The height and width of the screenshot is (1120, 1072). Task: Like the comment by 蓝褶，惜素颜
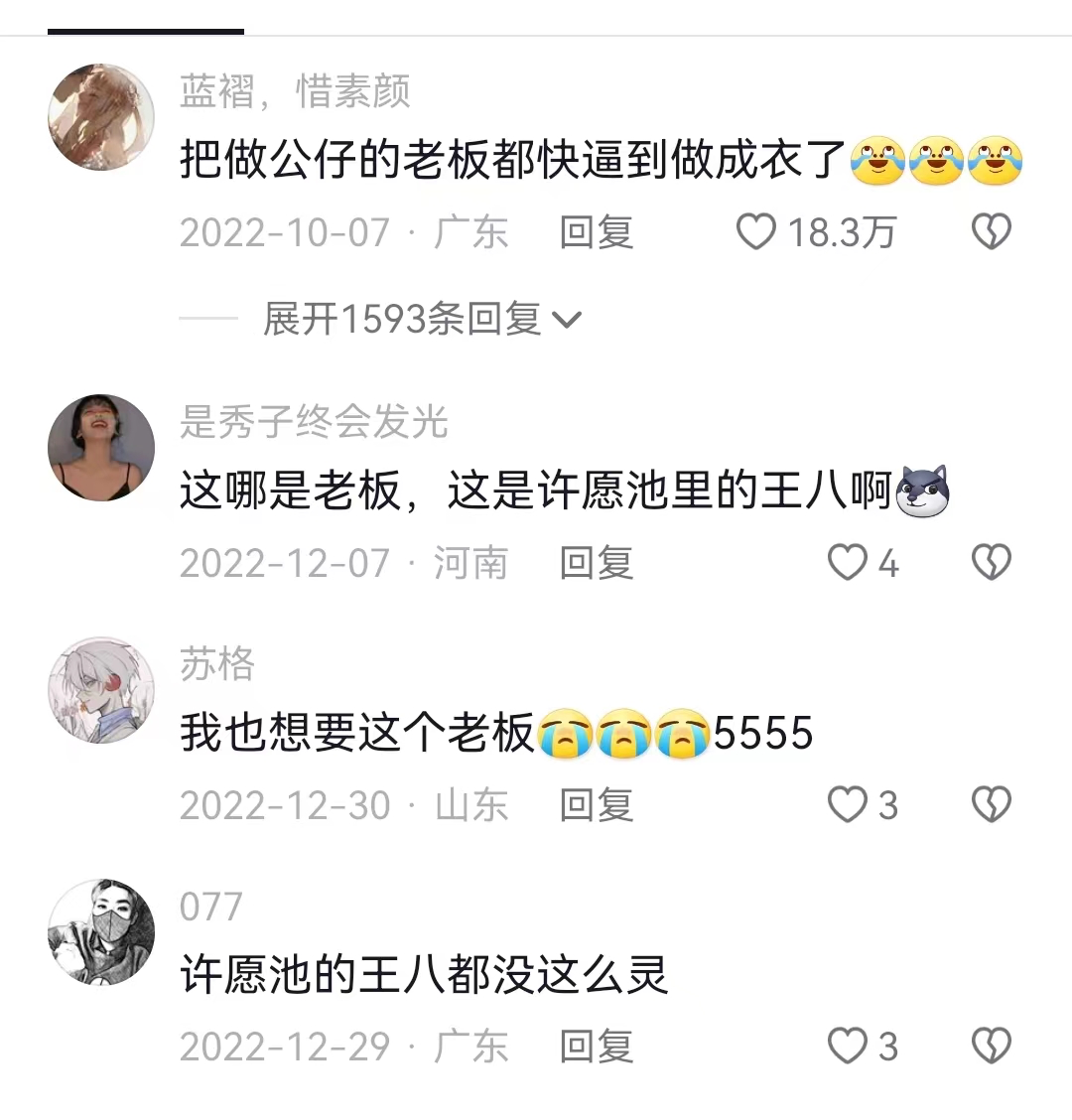[x=756, y=232]
